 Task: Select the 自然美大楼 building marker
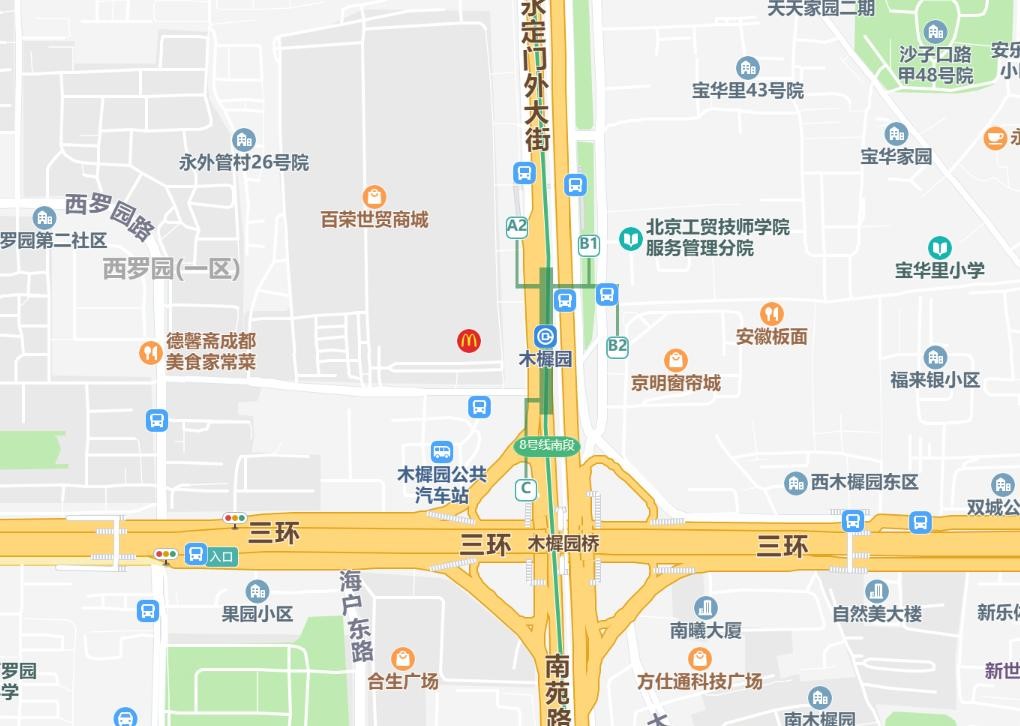tap(877, 591)
